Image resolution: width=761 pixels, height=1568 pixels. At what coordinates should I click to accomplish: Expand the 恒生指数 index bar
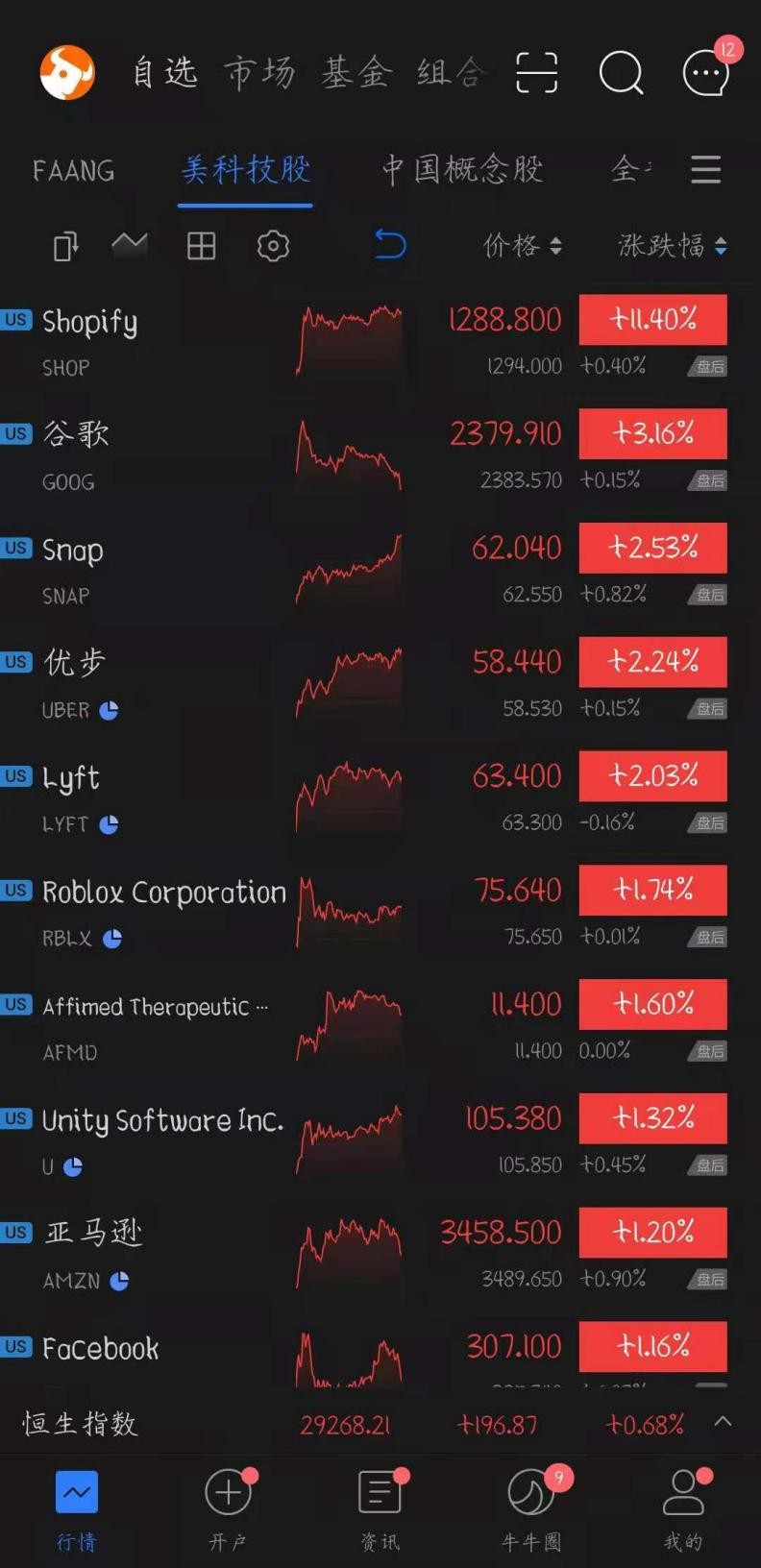(724, 1421)
